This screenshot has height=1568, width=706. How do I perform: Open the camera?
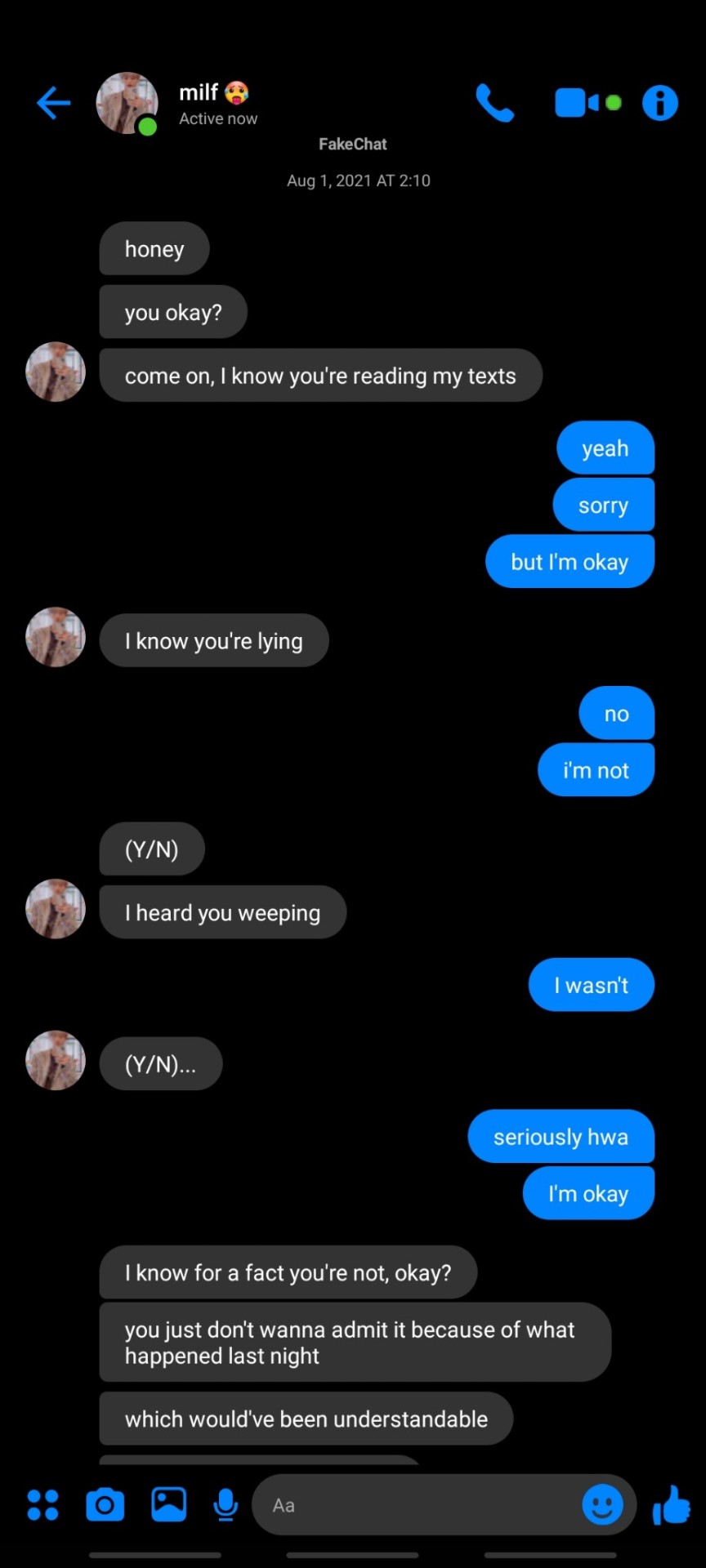click(x=105, y=1505)
